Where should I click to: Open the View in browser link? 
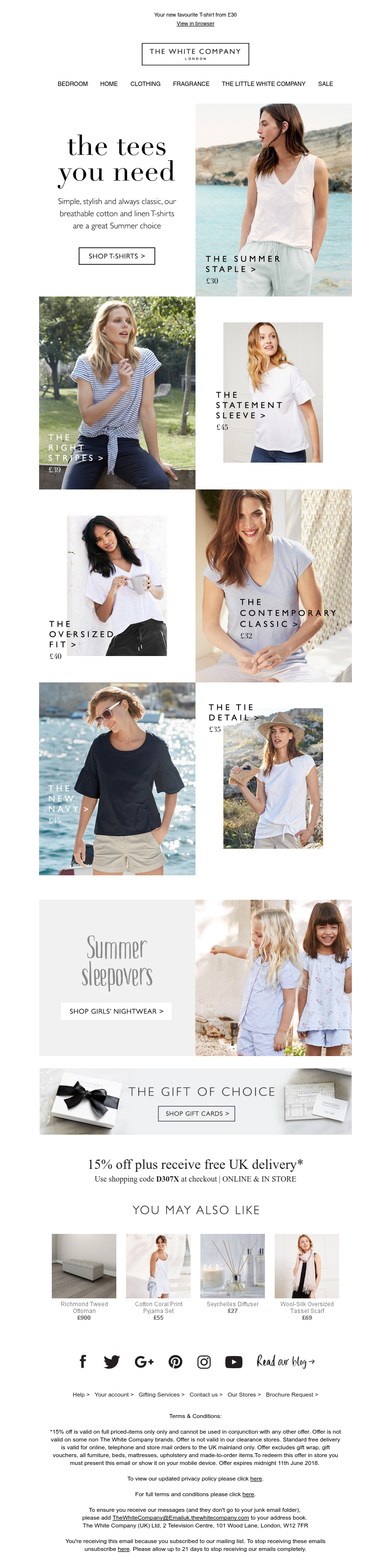coord(195,24)
